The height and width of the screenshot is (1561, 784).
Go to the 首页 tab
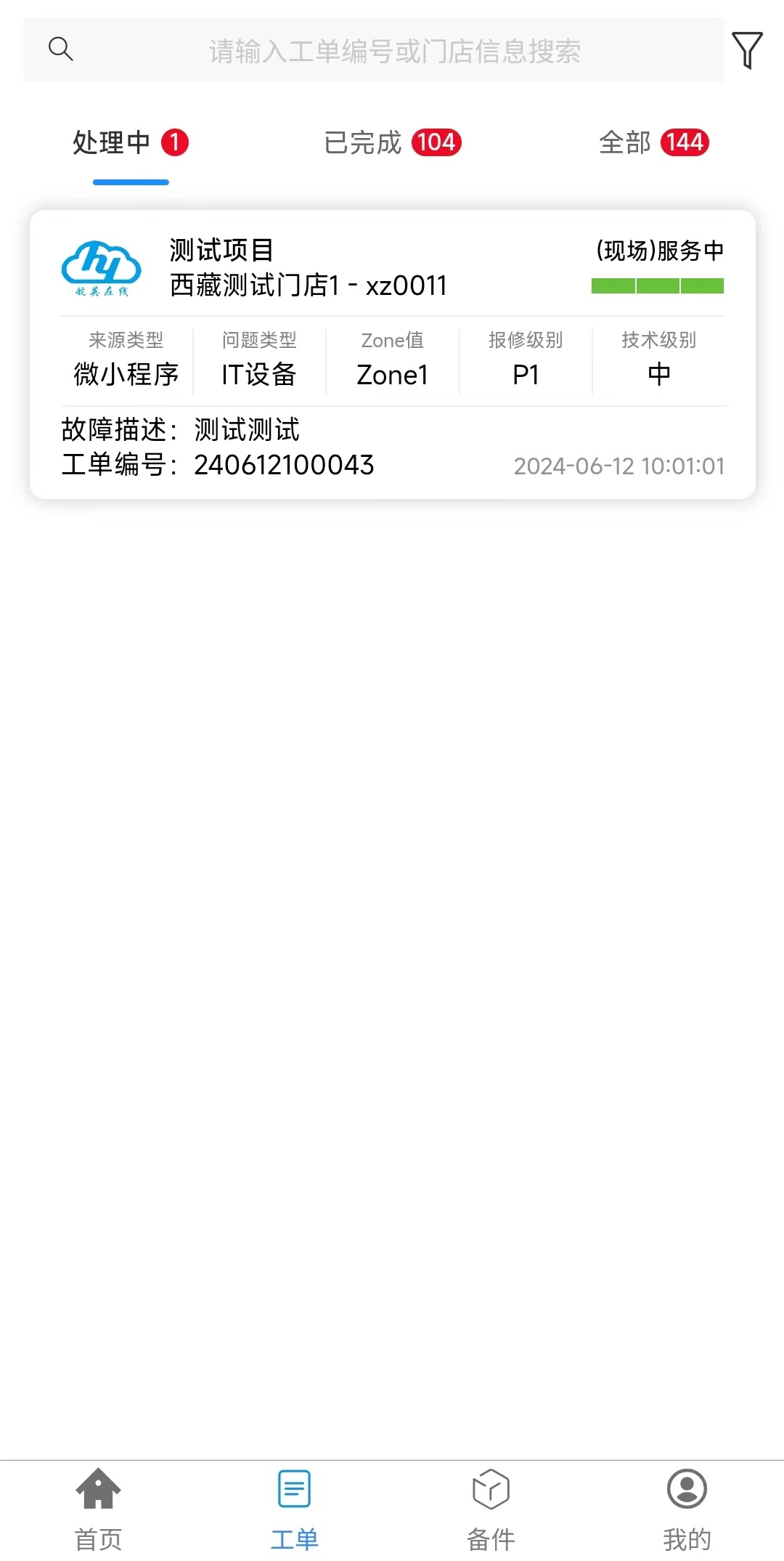click(x=98, y=1508)
